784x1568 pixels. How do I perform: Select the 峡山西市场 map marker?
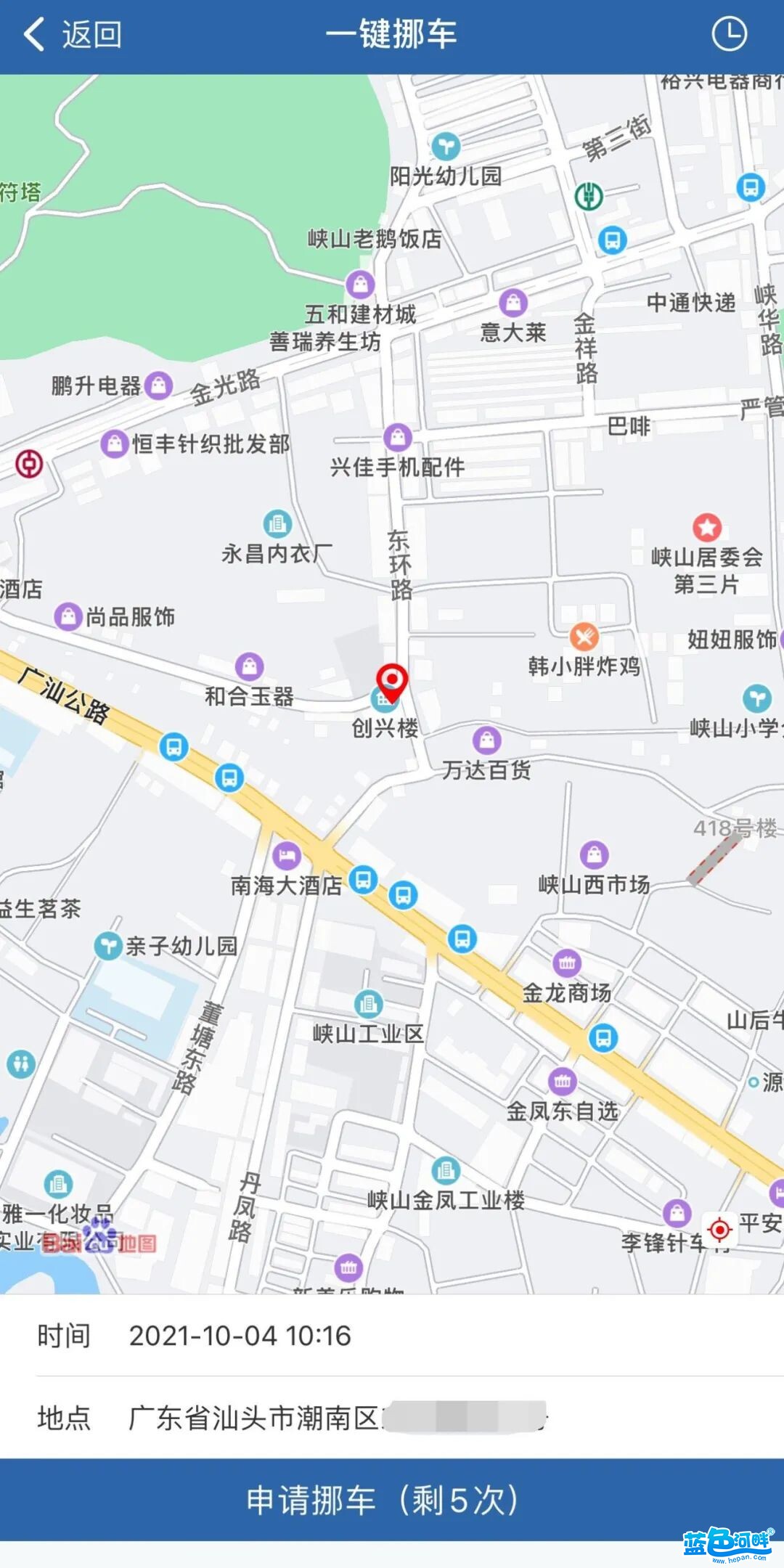[594, 854]
